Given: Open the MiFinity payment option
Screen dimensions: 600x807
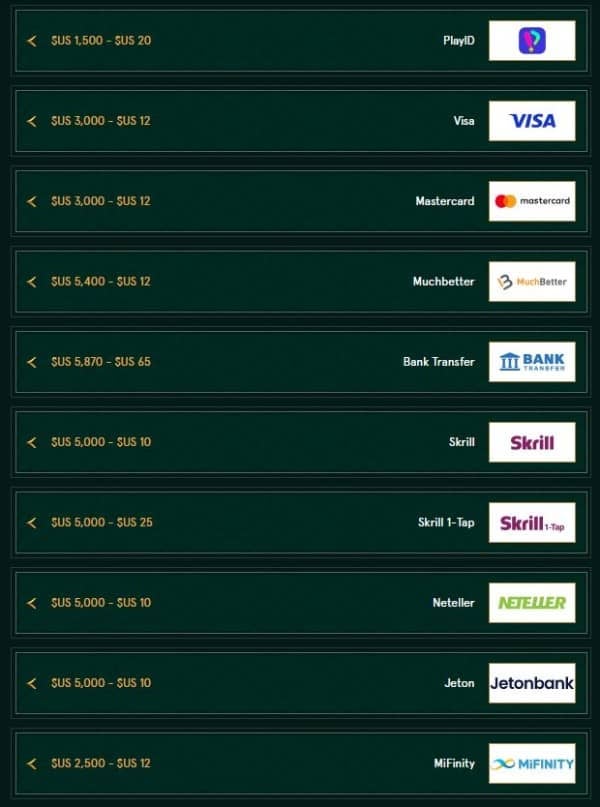Looking at the screenshot, I should pyautogui.click(x=300, y=763).
